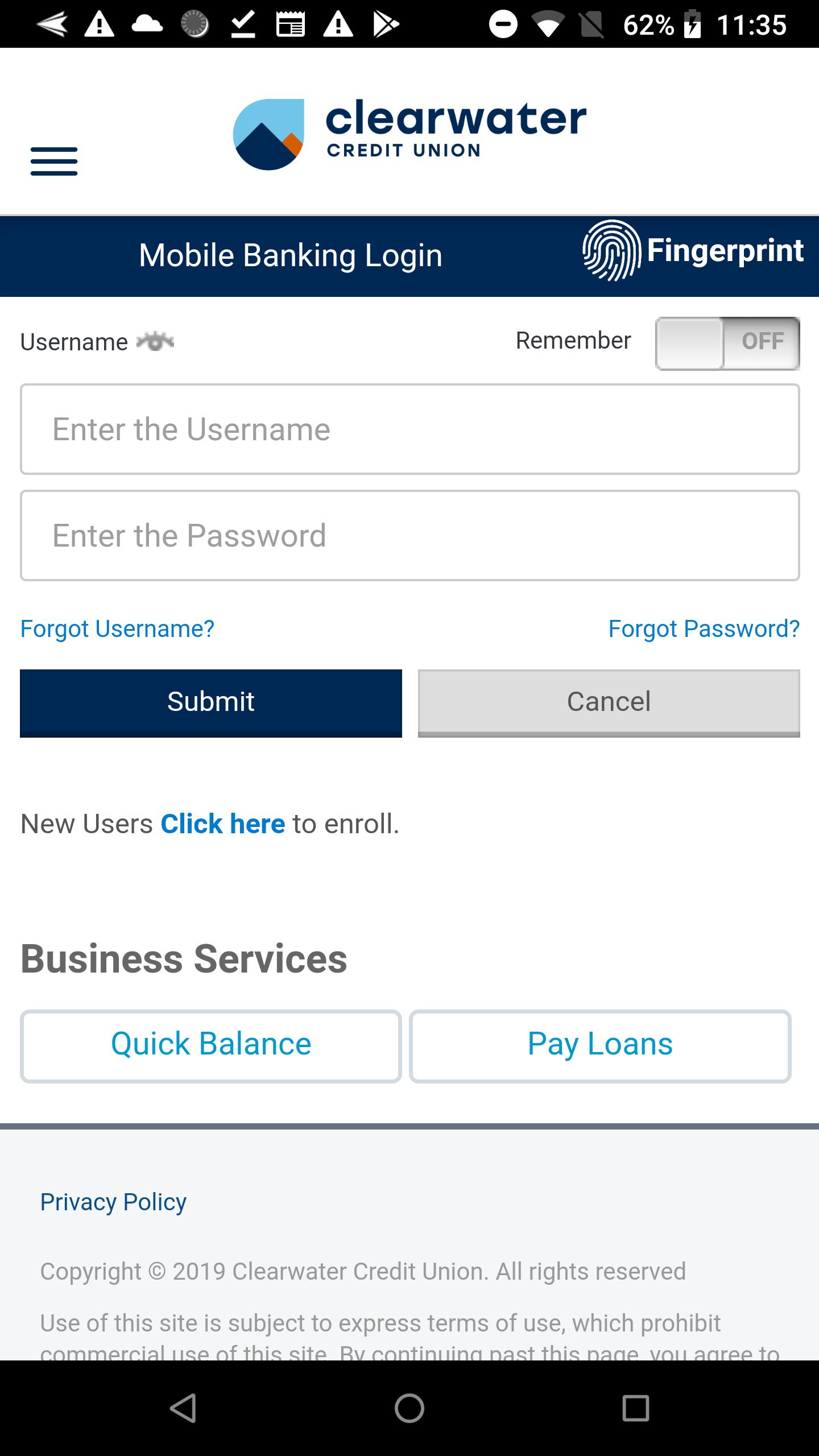Open Quick Balance
Screen dimensions: 819x1456
(211, 1046)
